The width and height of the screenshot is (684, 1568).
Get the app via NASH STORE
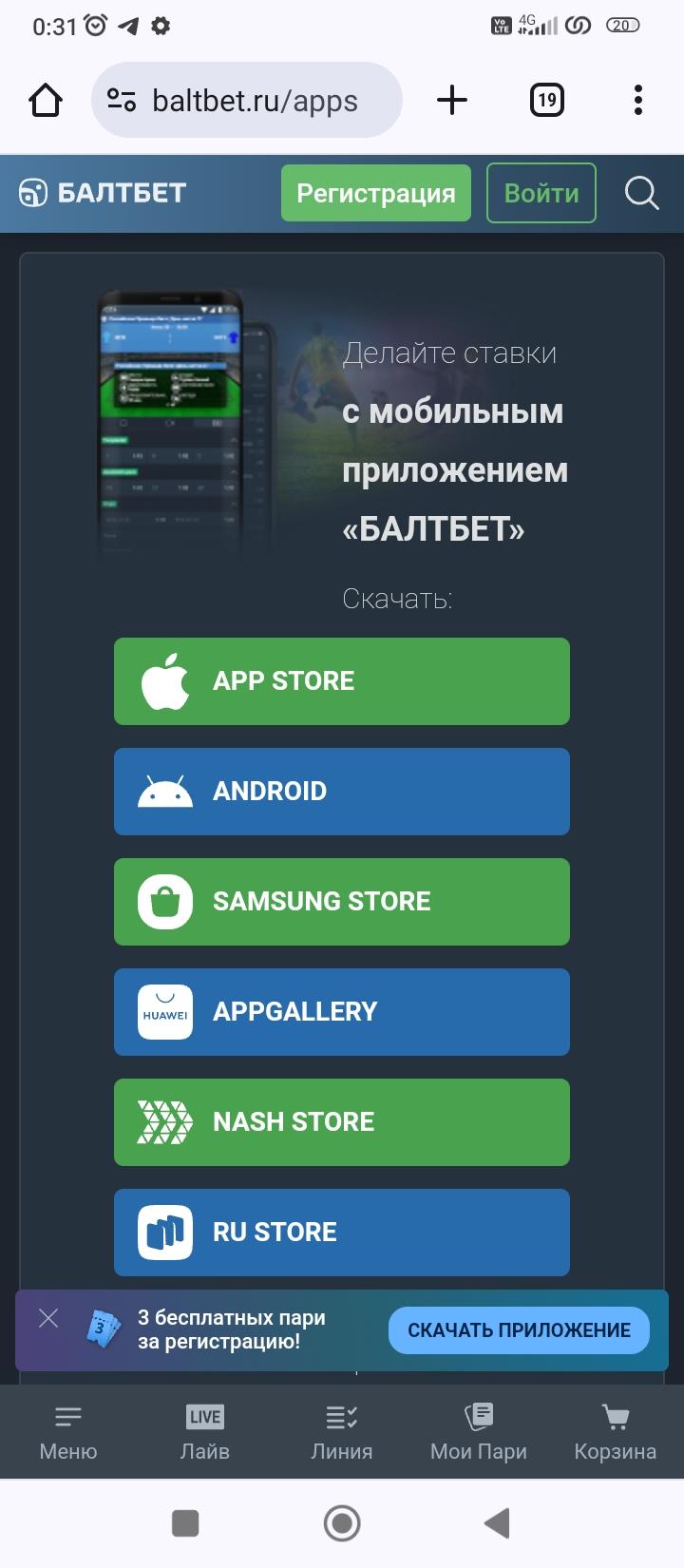click(x=342, y=1122)
